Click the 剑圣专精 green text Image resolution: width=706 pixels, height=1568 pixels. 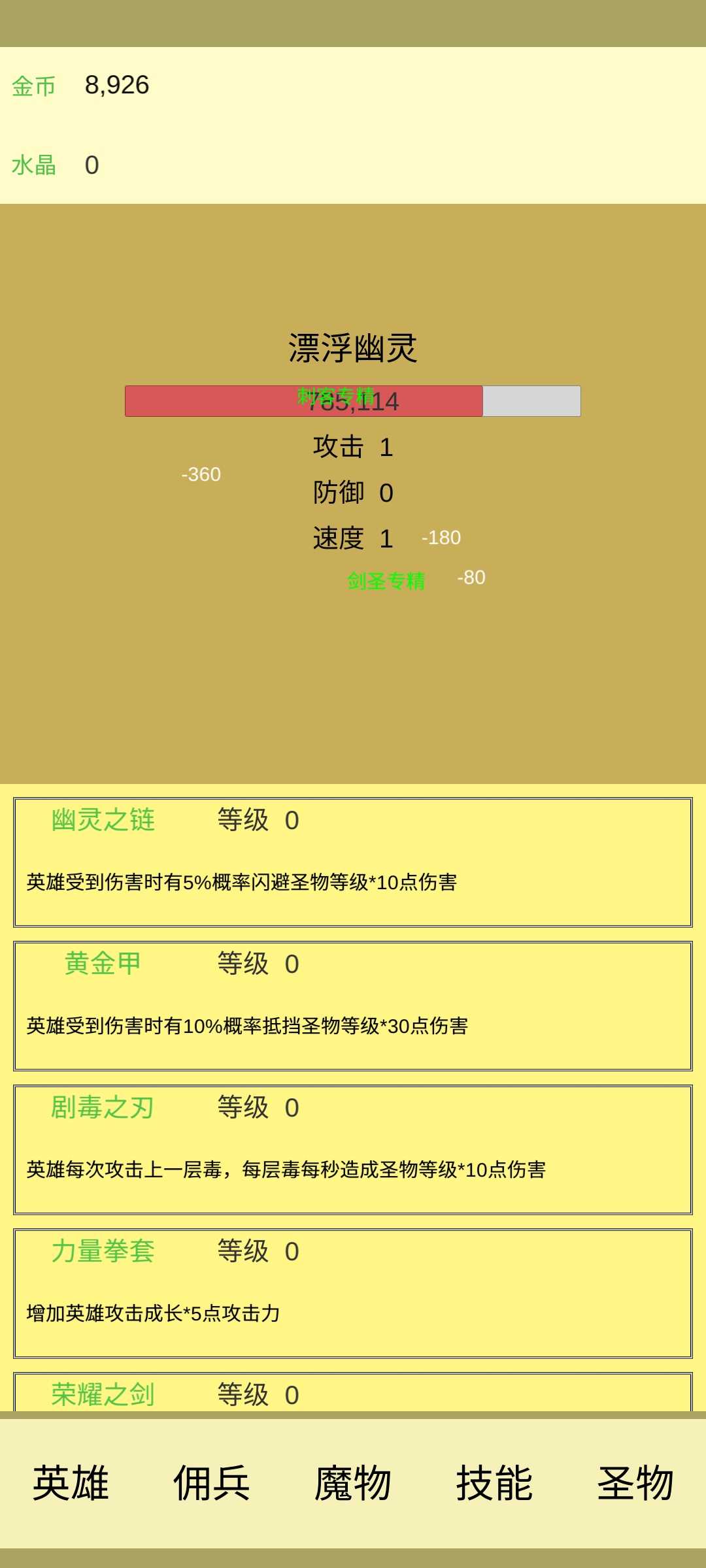coord(388,580)
